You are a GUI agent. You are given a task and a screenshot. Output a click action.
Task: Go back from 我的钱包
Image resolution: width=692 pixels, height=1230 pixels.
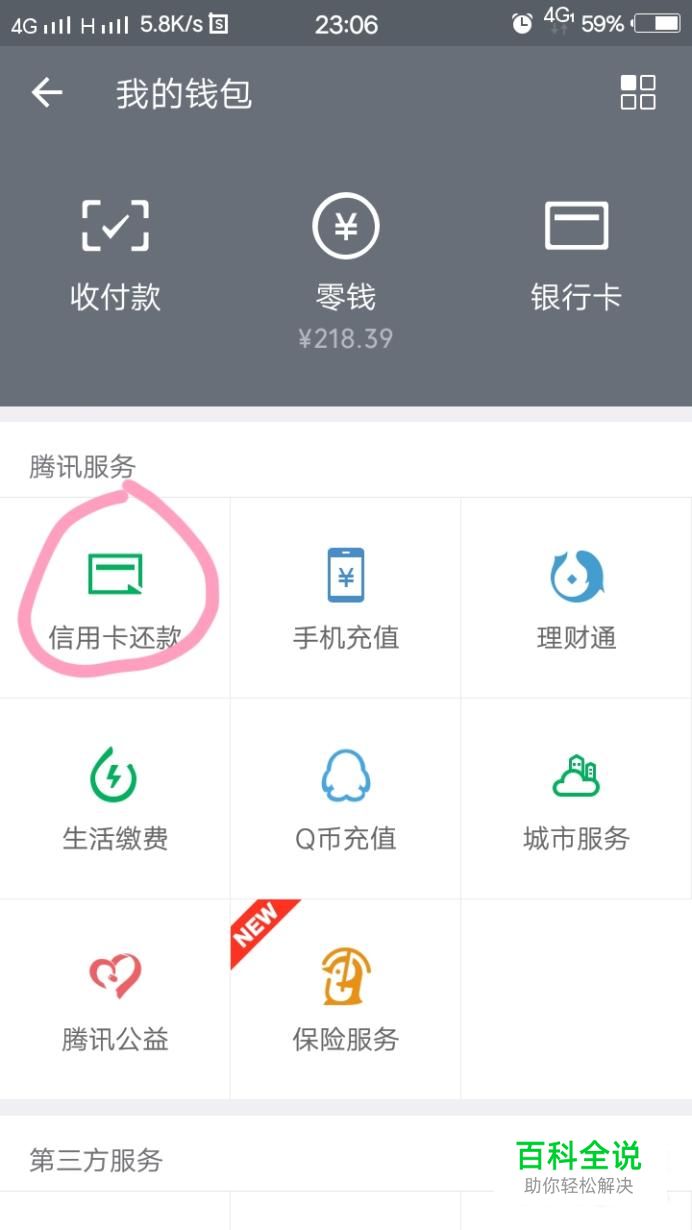(47, 94)
